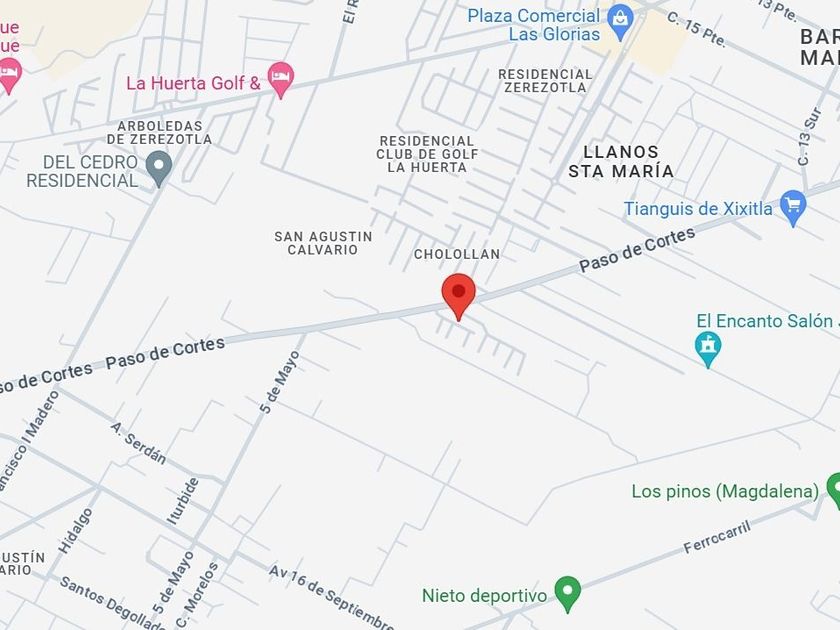Screen dimensions: 840x630
Task: Tap the red dropped pin on Paso de Cortes
Action: [x=458, y=296]
